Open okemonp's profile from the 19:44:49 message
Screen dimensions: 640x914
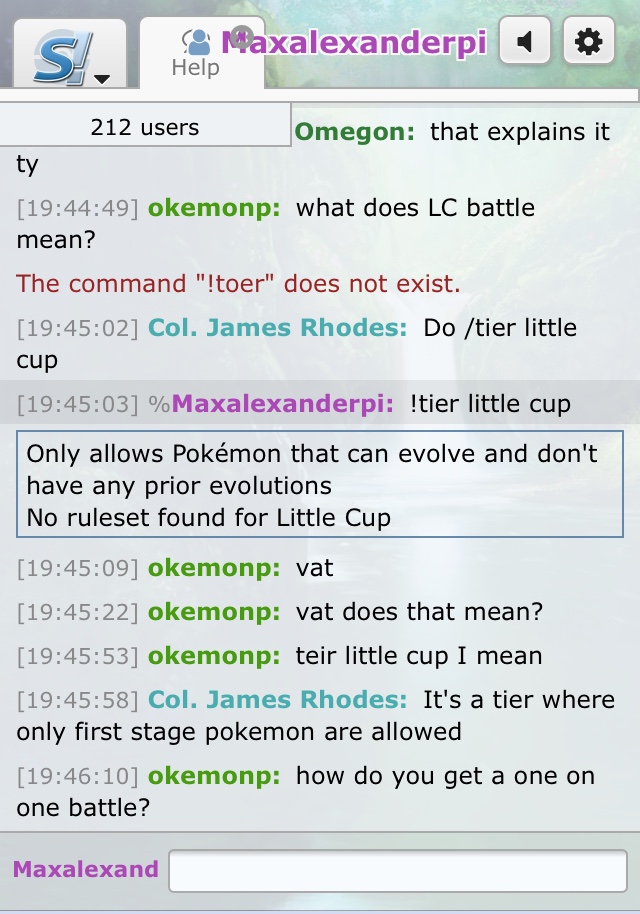(x=214, y=208)
